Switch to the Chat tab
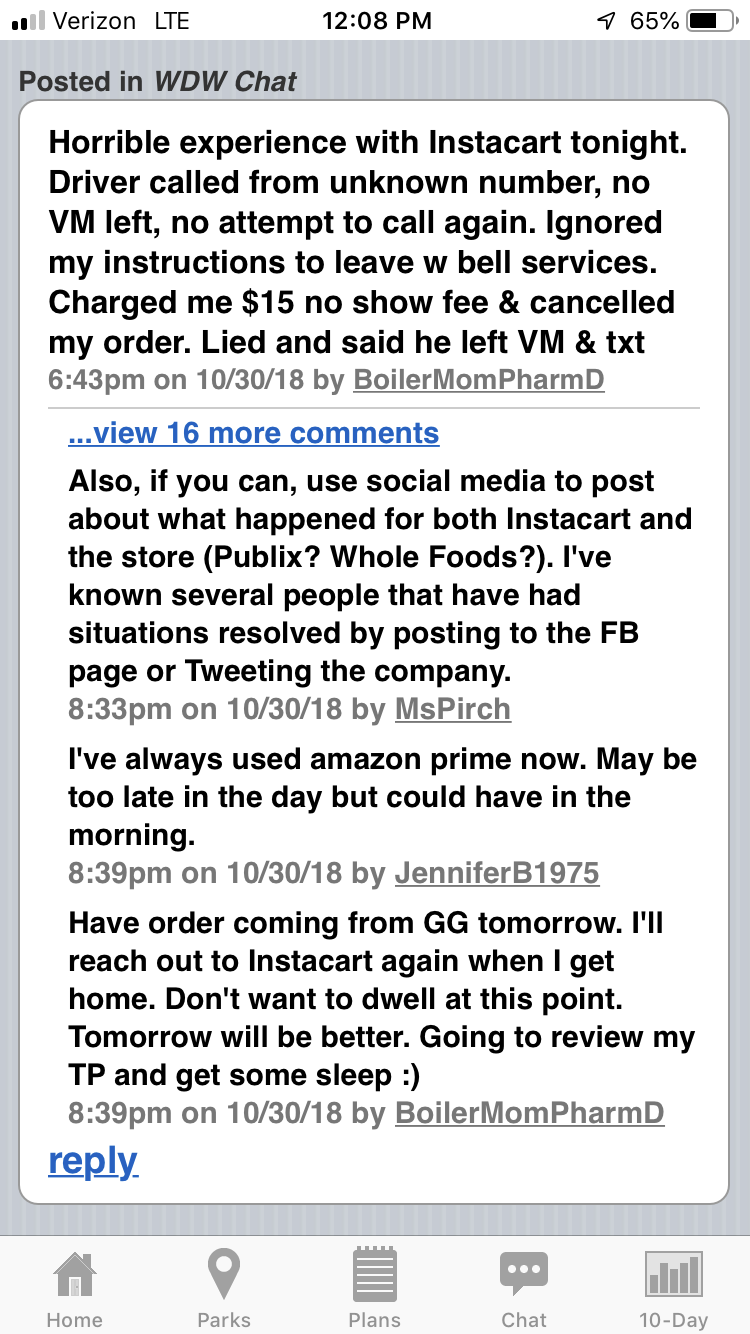This screenshot has height=1334, width=750. (x=524, y=1288)
